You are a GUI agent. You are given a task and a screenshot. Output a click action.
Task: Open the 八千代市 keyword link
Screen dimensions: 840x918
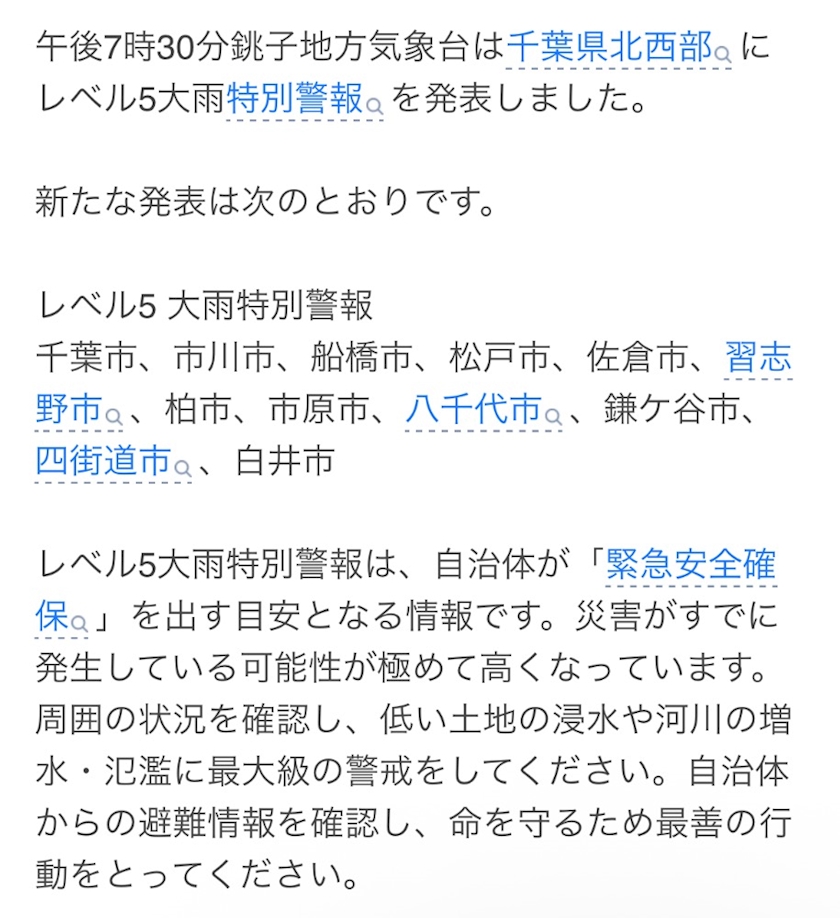pos(484,409)
